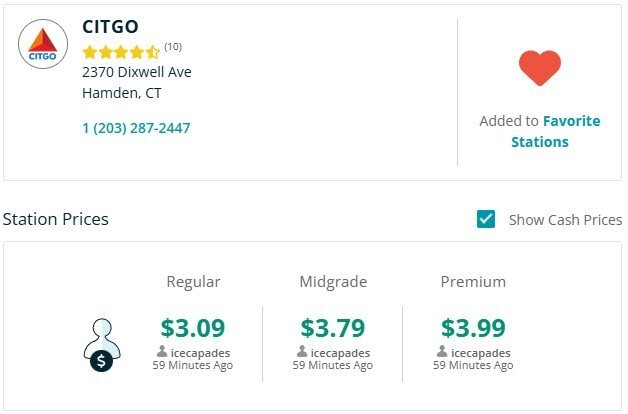Remove CITGO from favorites via heart icon
This screenshot has width=628, height=414.
pos(539,68)
